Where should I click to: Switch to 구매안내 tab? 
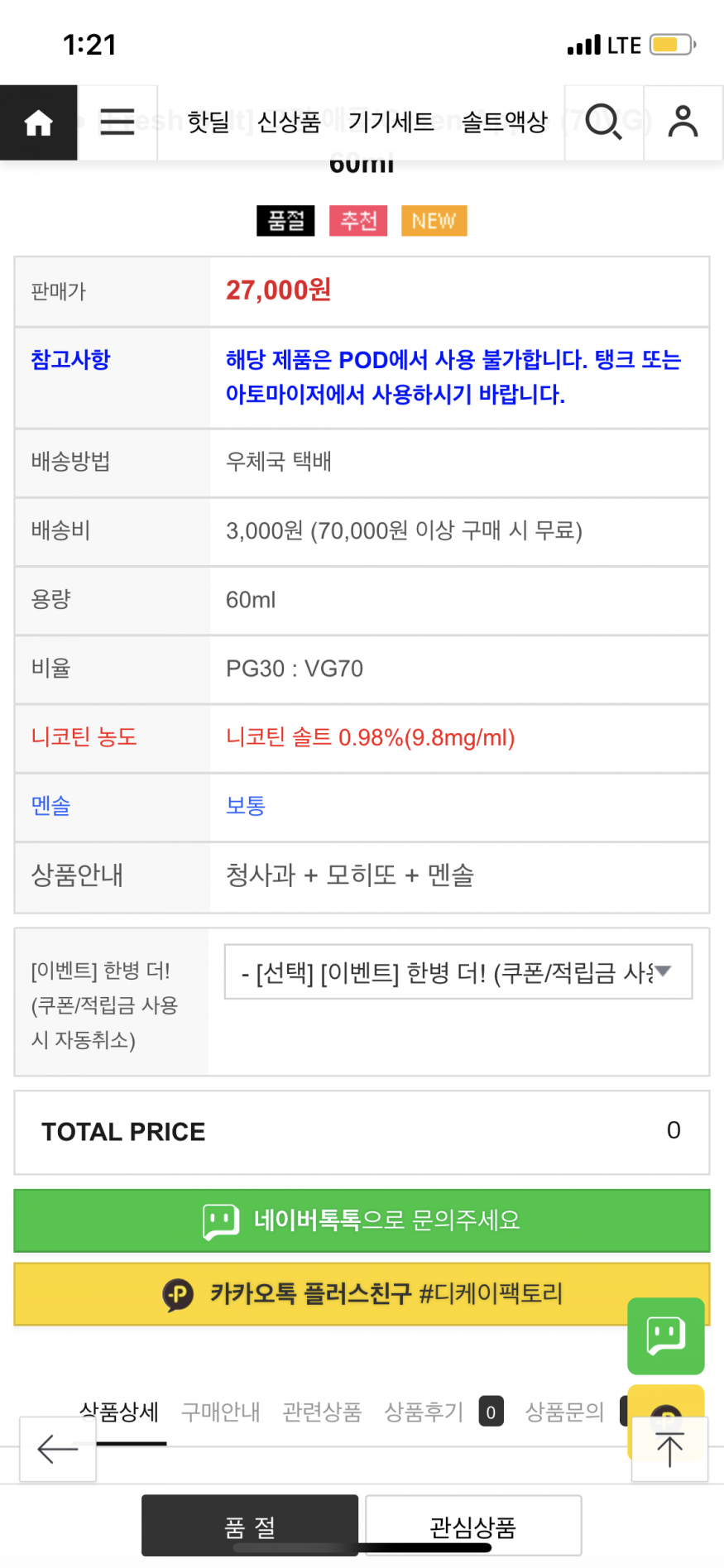pos(221,1412)
